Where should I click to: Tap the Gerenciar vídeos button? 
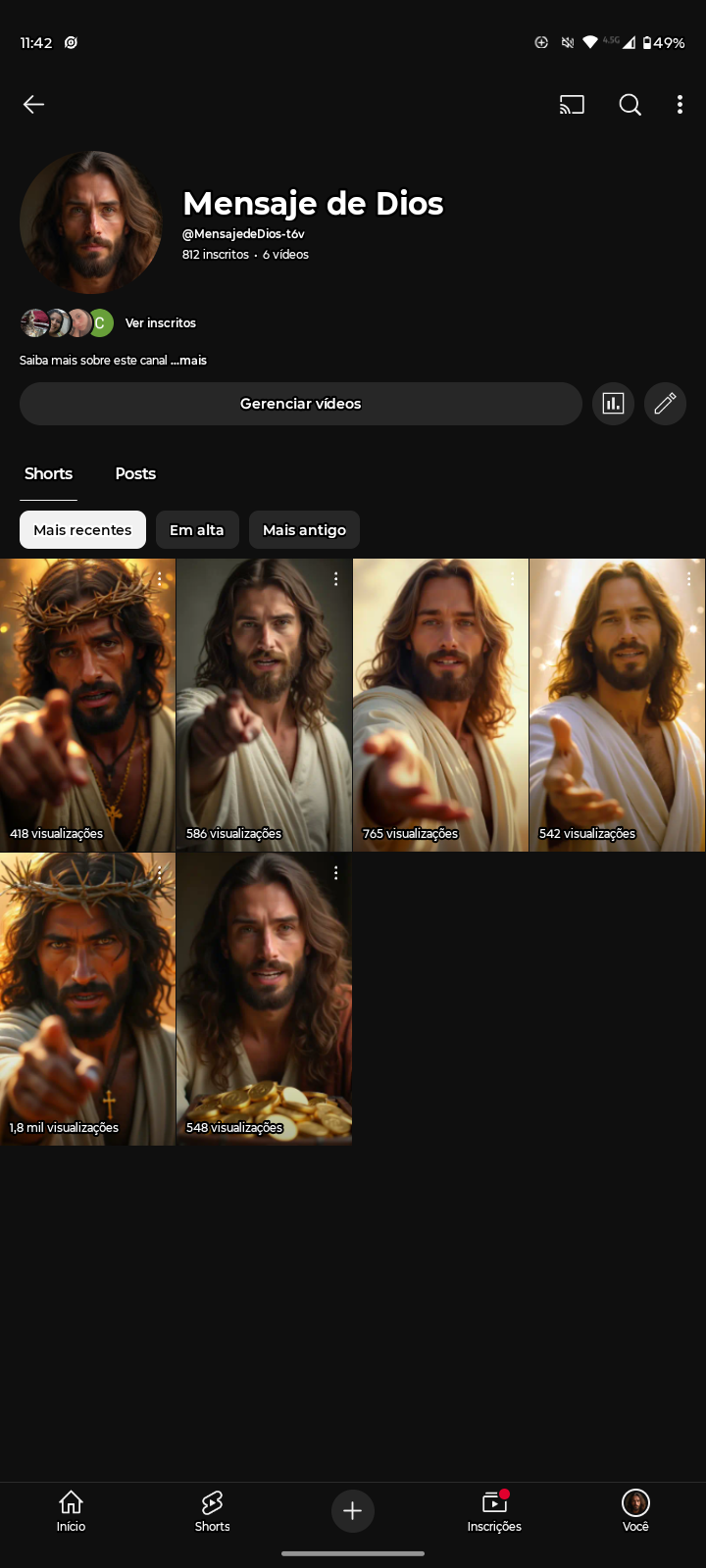(x=301, y=404)
